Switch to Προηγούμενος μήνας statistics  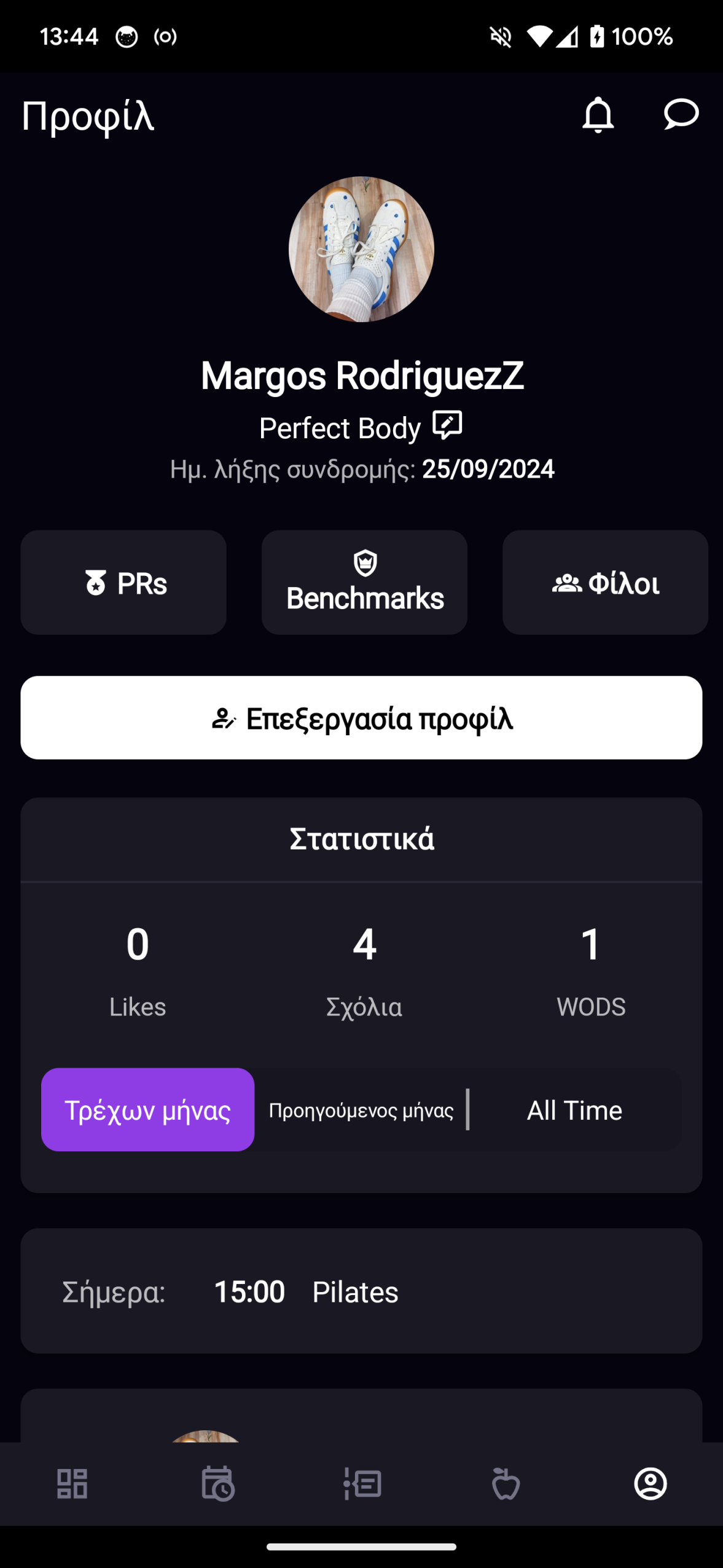click(x=361, y=1110)
